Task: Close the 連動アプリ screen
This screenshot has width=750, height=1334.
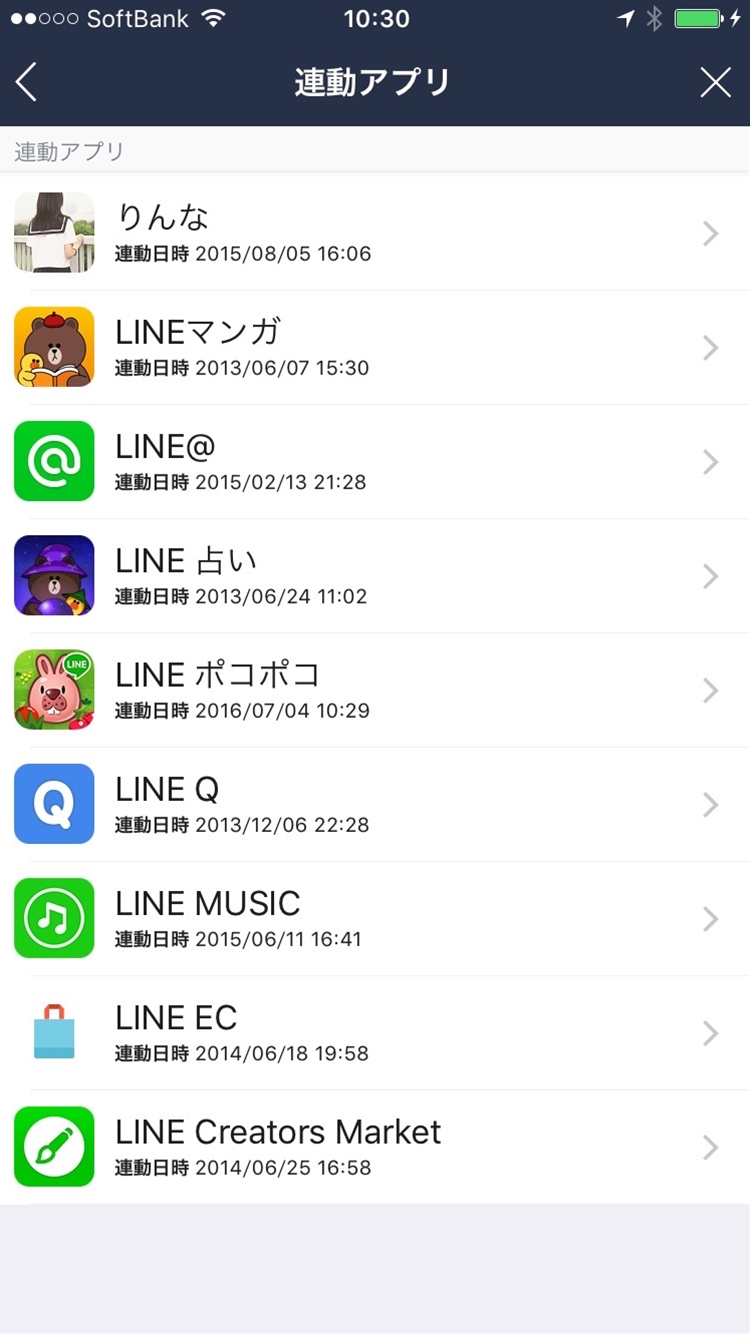Action: (715, 82)
